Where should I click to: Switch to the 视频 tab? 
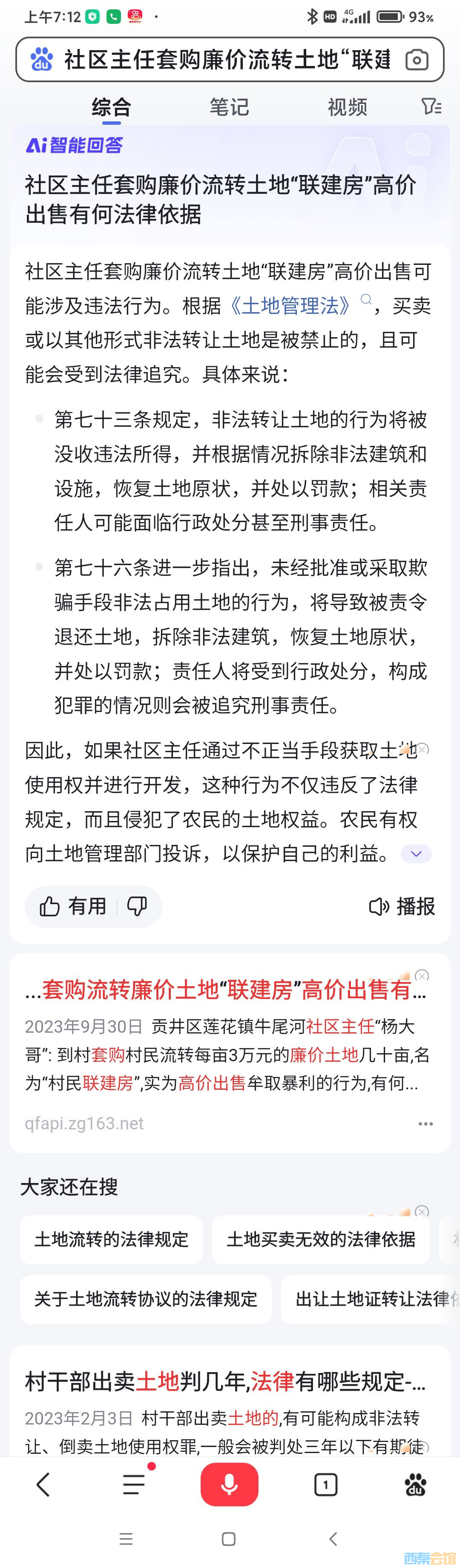(x=347, y=108)
